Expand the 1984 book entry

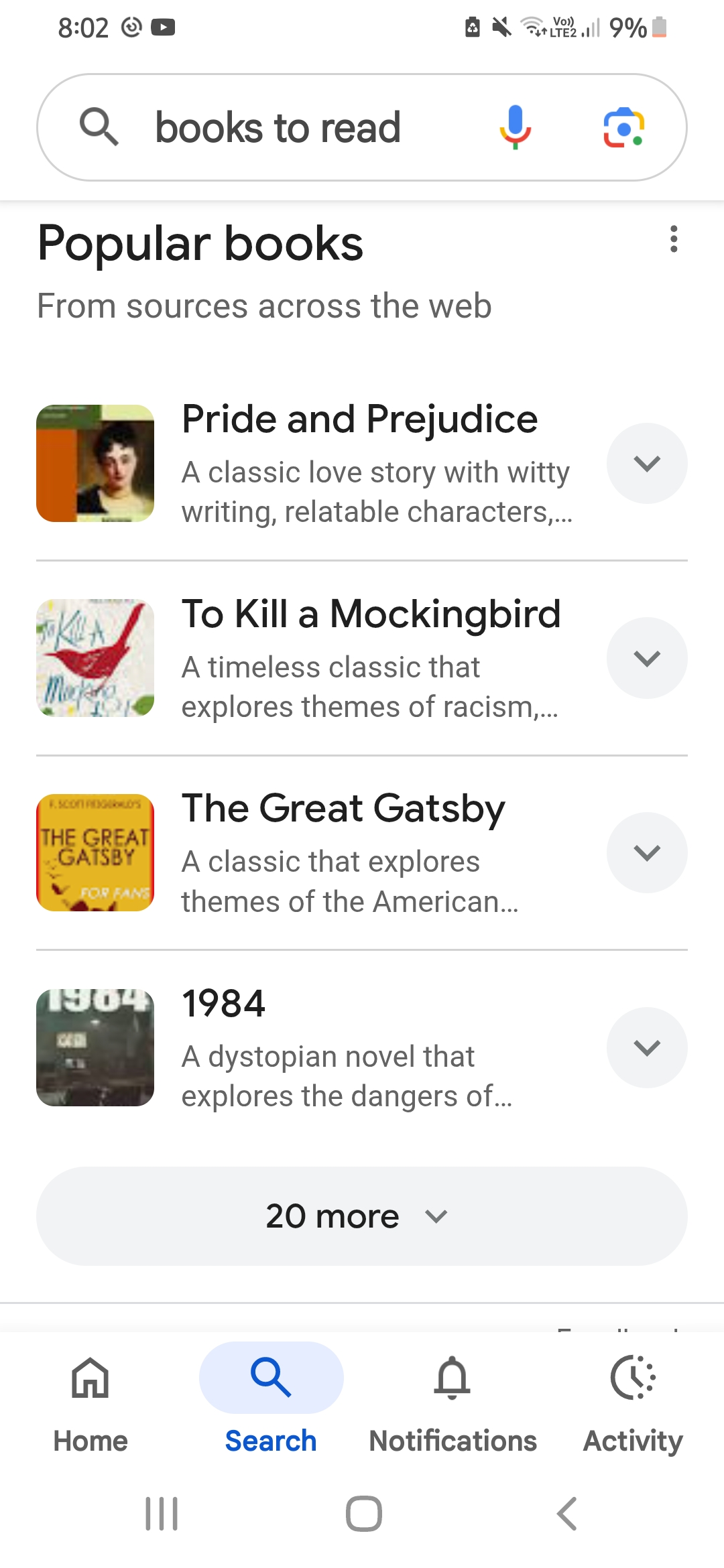(647, 1047)
